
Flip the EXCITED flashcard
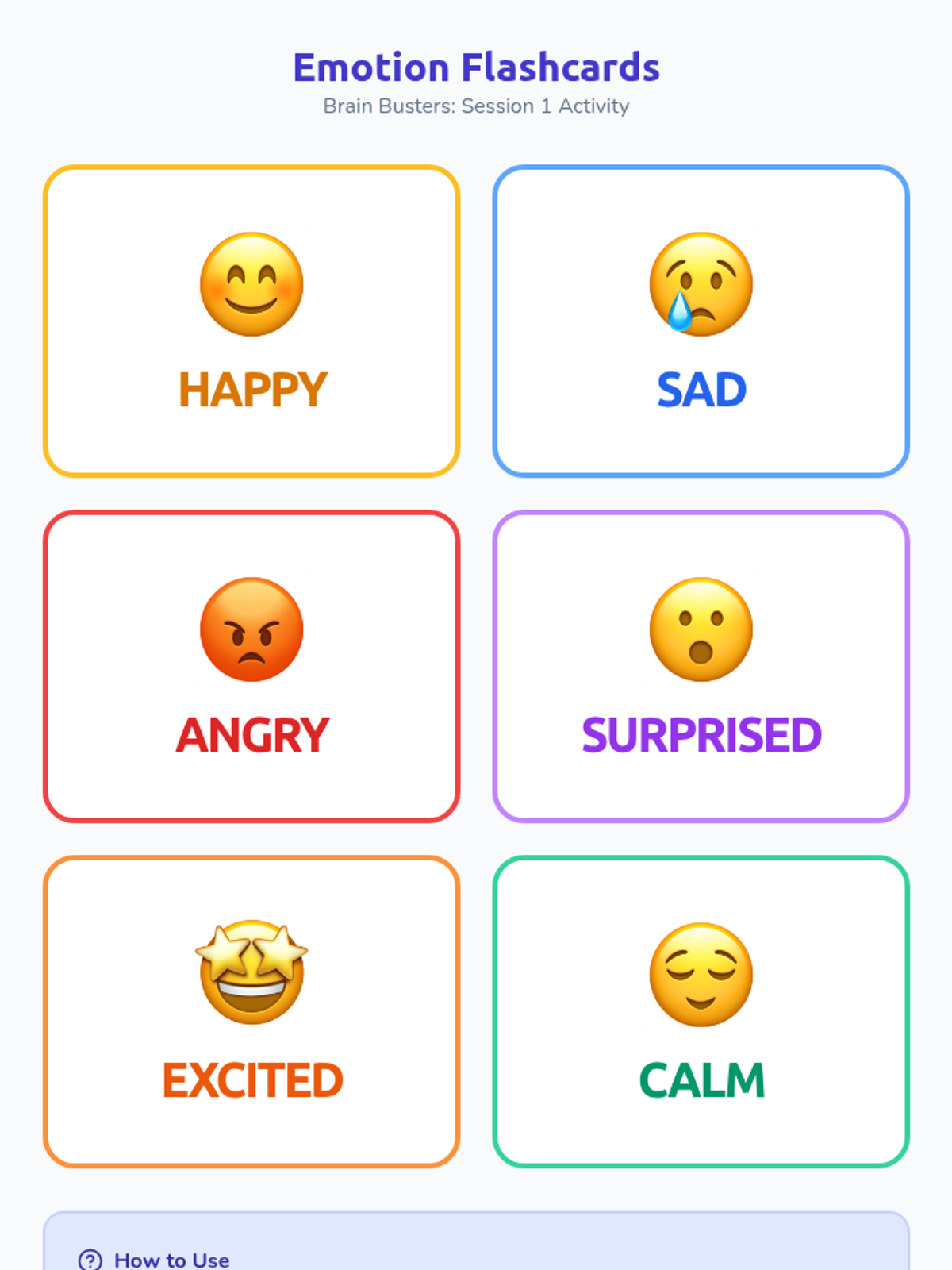(251, 1011)
